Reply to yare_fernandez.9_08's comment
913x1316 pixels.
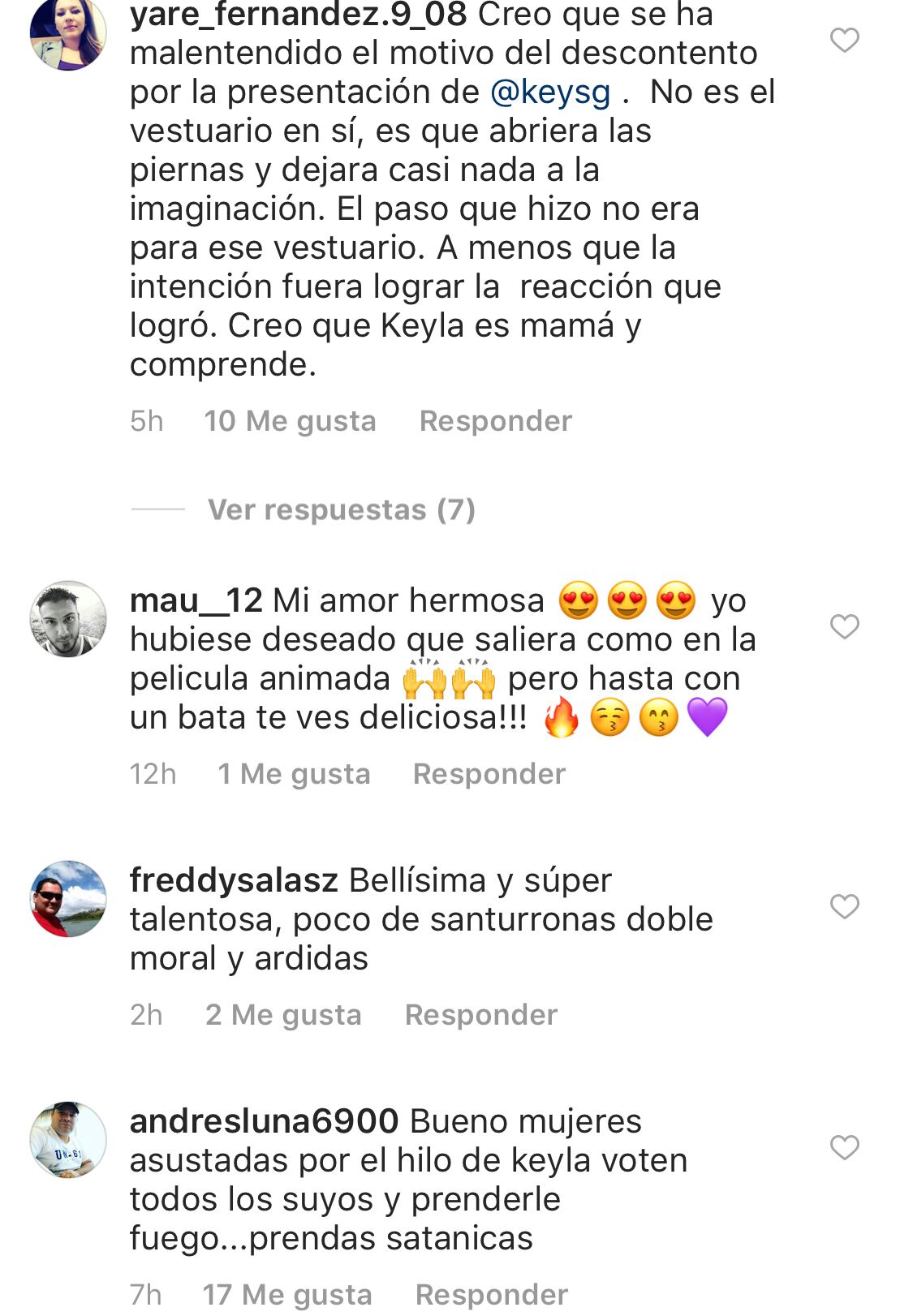click(495, 421)
